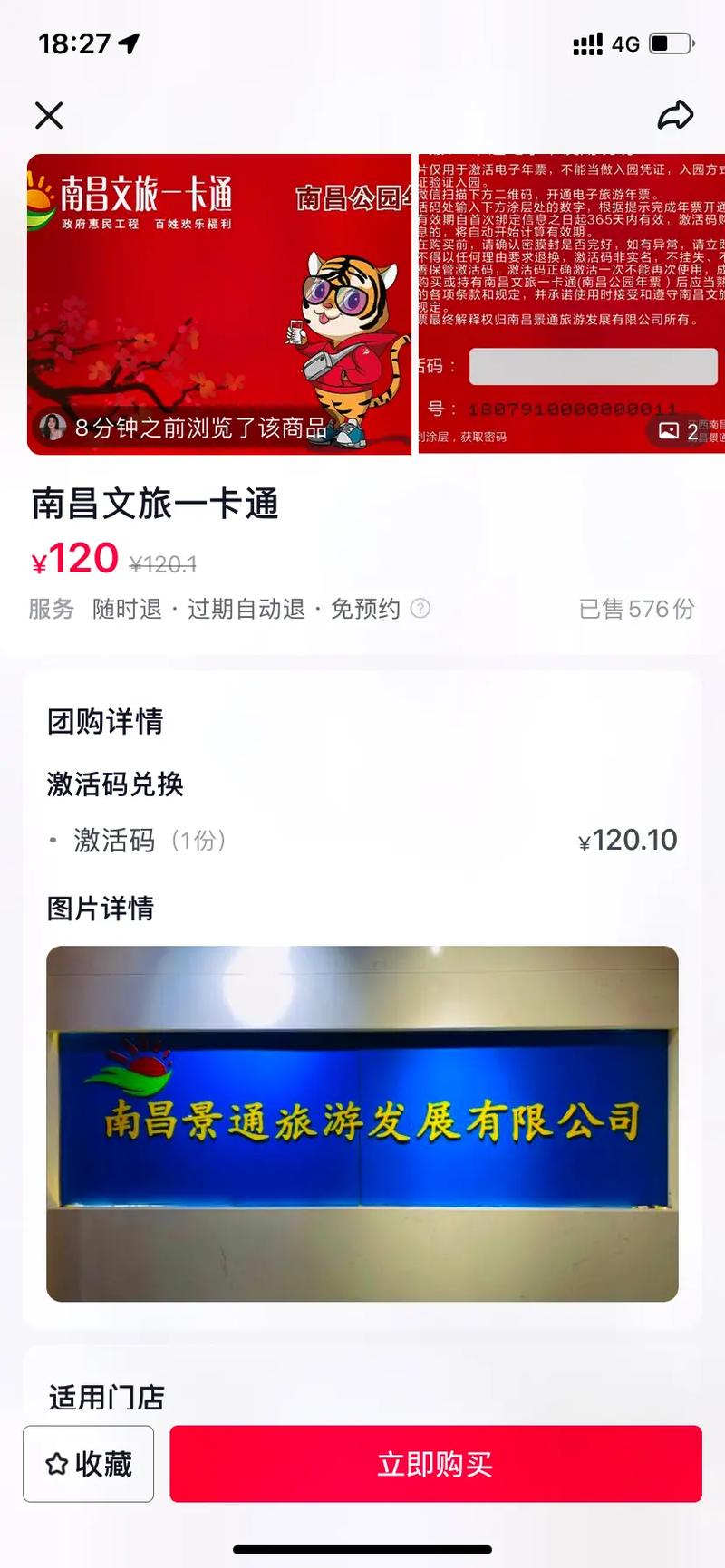
Task: Expand the 激活码兑换 section
Action: [x=115, y=785]
